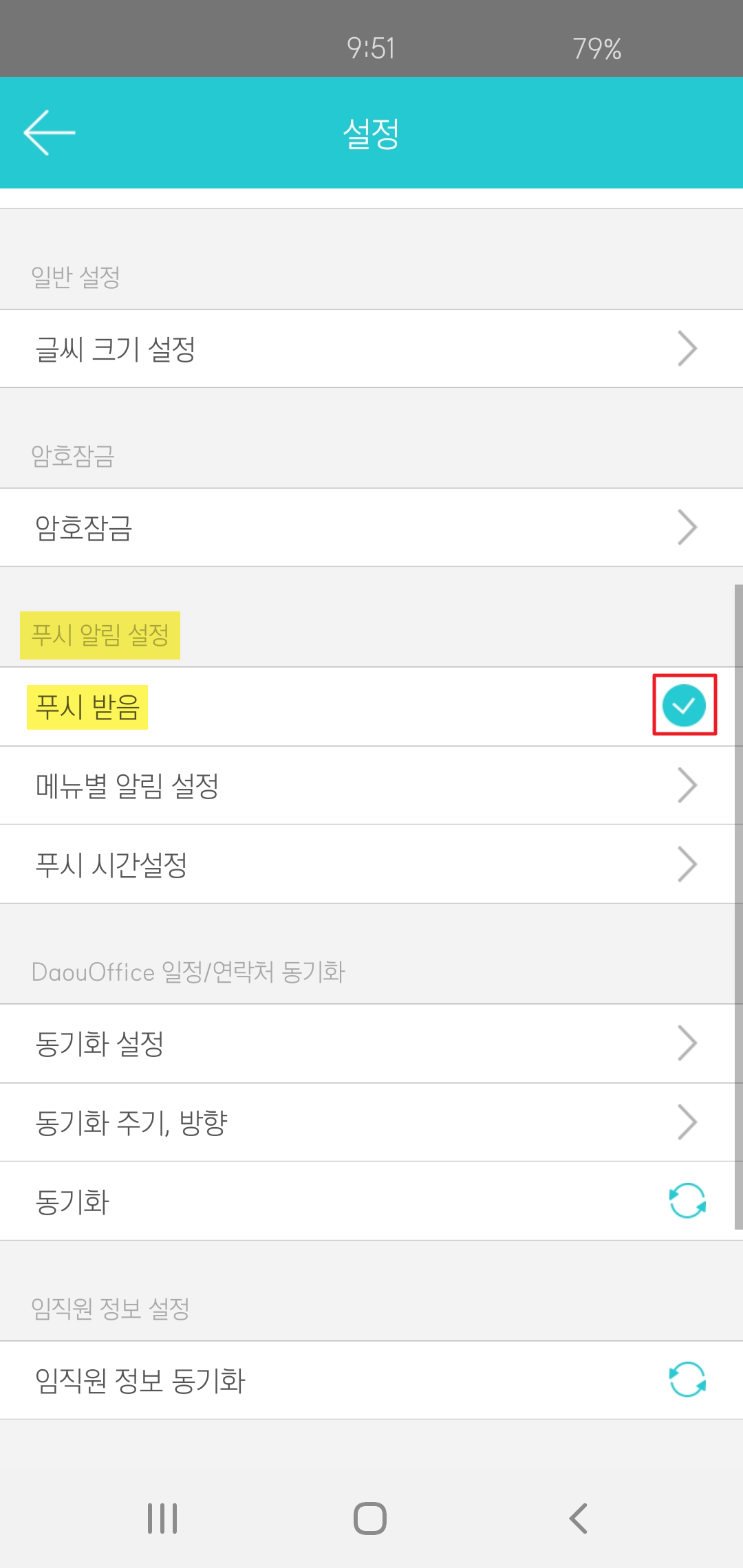Tap the sync icon in the 동기화 row

687,1201
